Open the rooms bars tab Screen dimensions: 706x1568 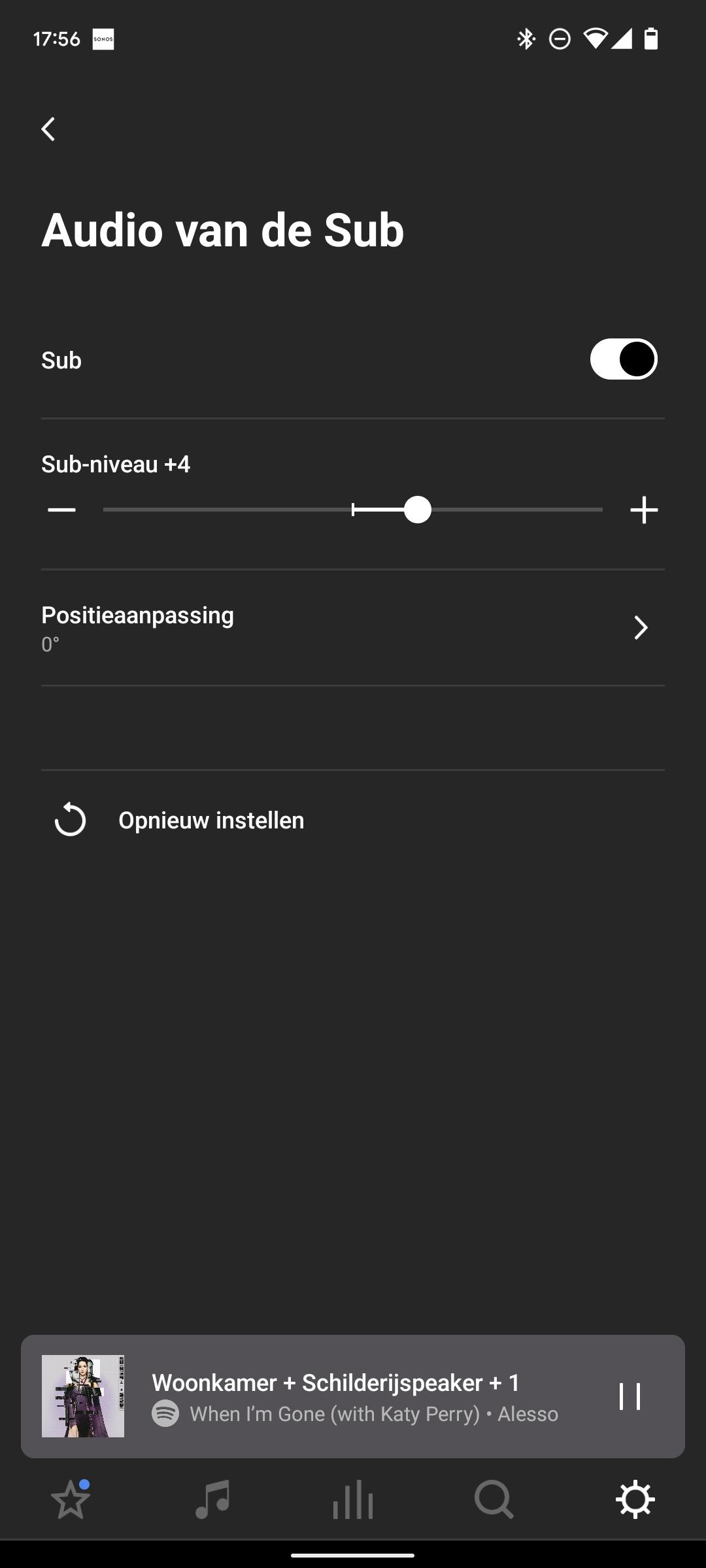click(x=353, y=1500)
